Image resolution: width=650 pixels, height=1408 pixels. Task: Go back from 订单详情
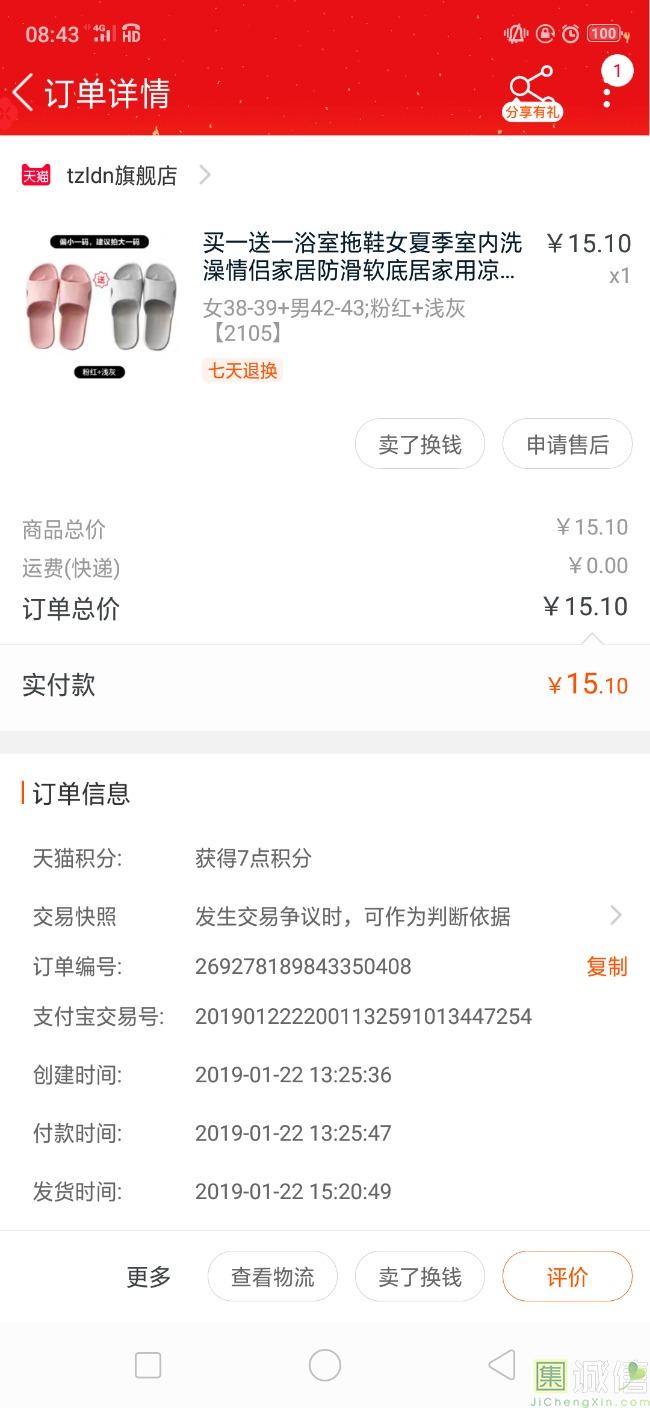coord(24,93)
